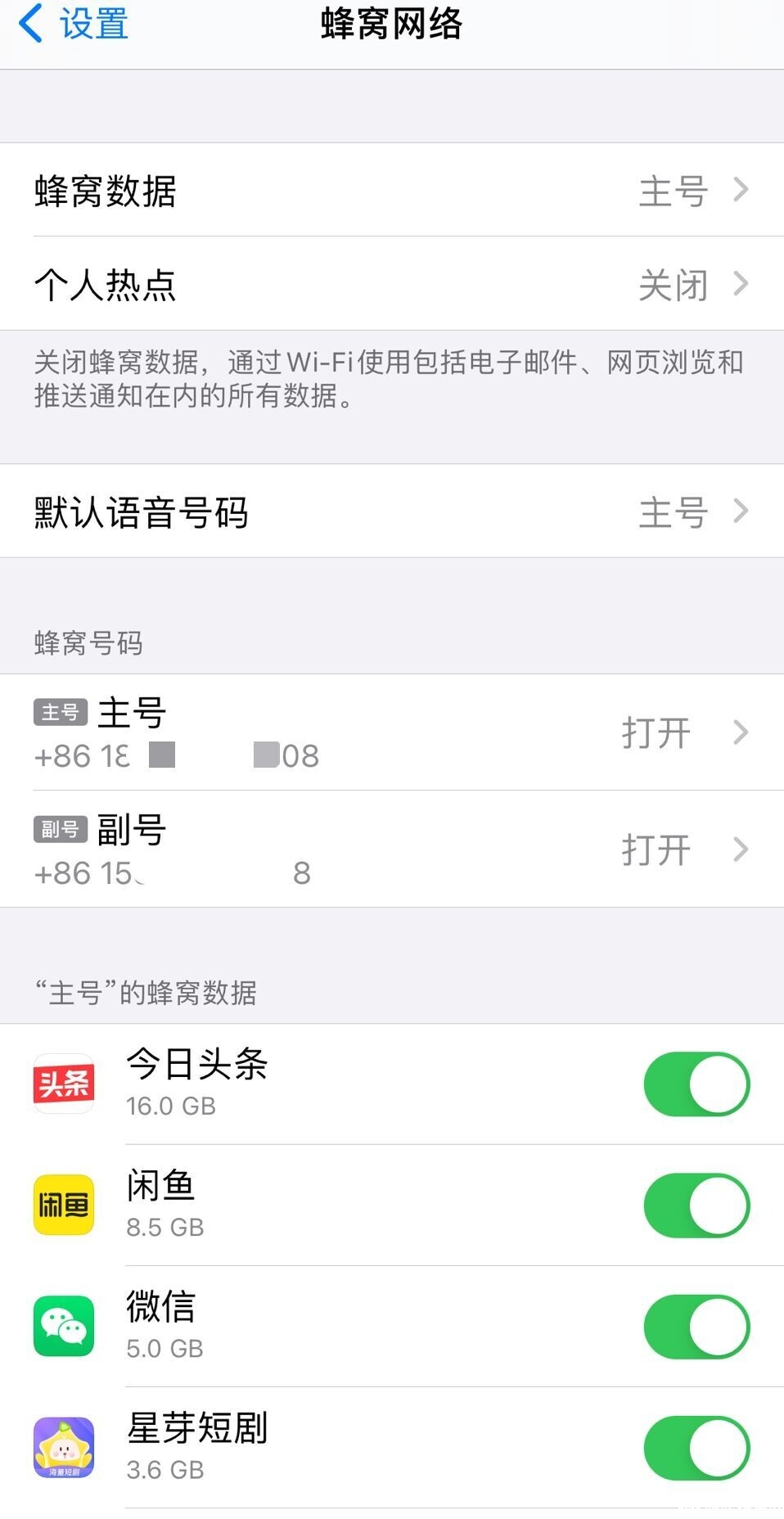Open the 主号 cellular number details
This screenshot has height=1519, width=784.
pyautogui.click(x=392, y=732)
